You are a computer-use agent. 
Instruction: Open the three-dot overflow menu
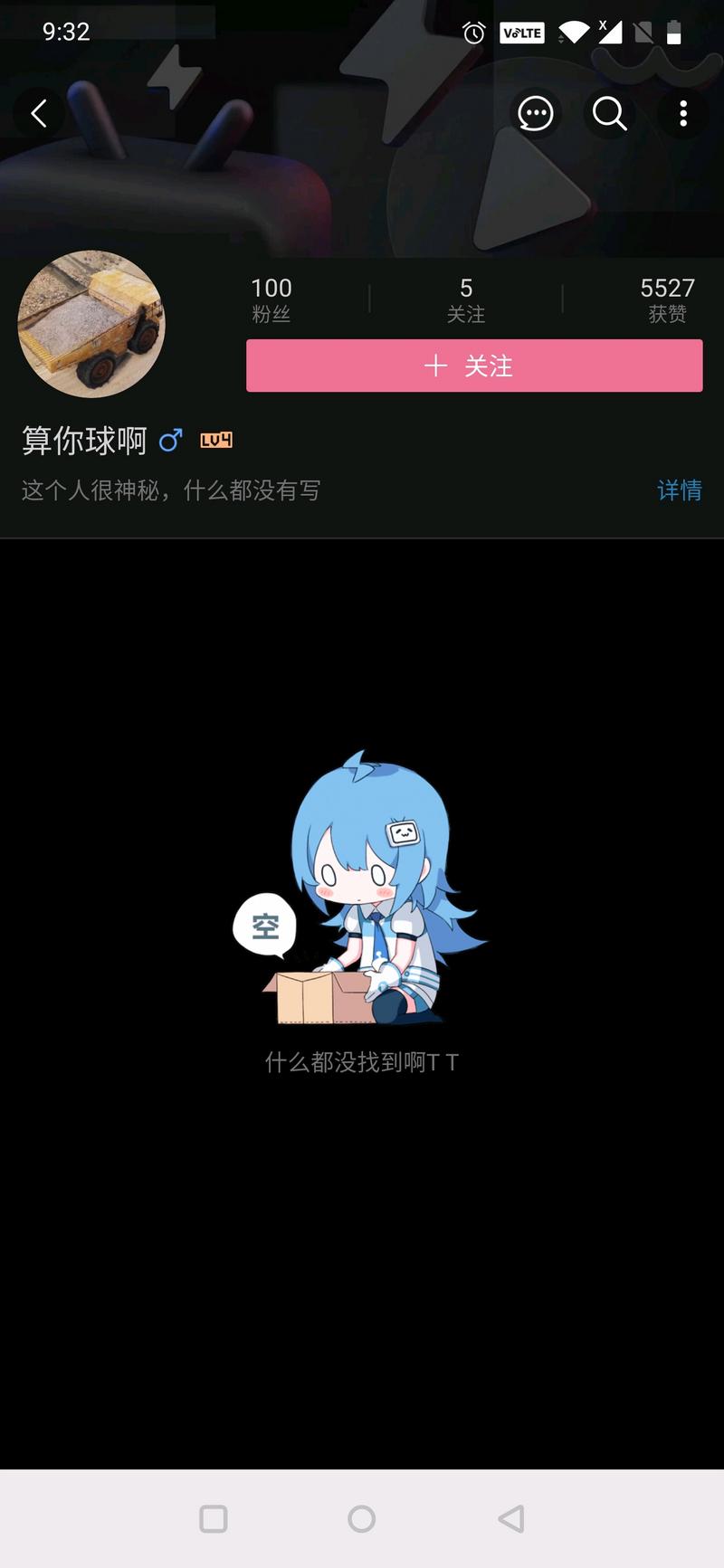[683, 114]
